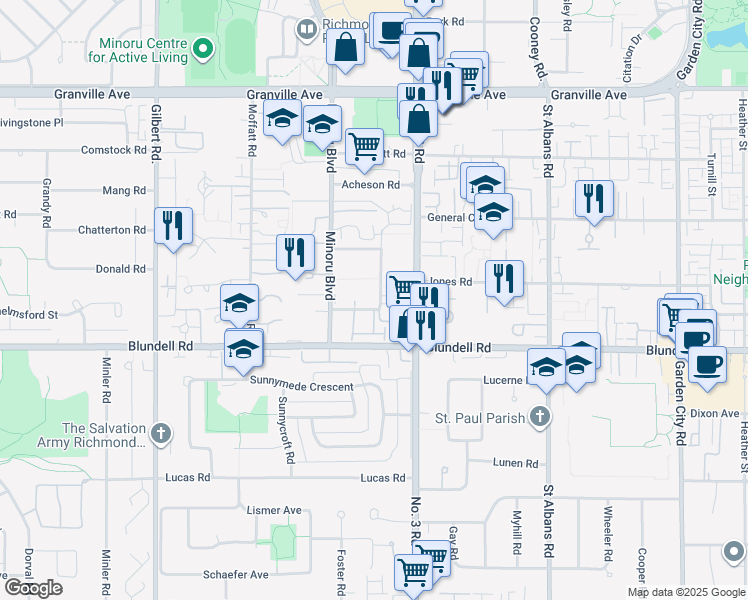
Task: Open shopping bag marker beside Richmond library
Action: click(x=345, y=51)
